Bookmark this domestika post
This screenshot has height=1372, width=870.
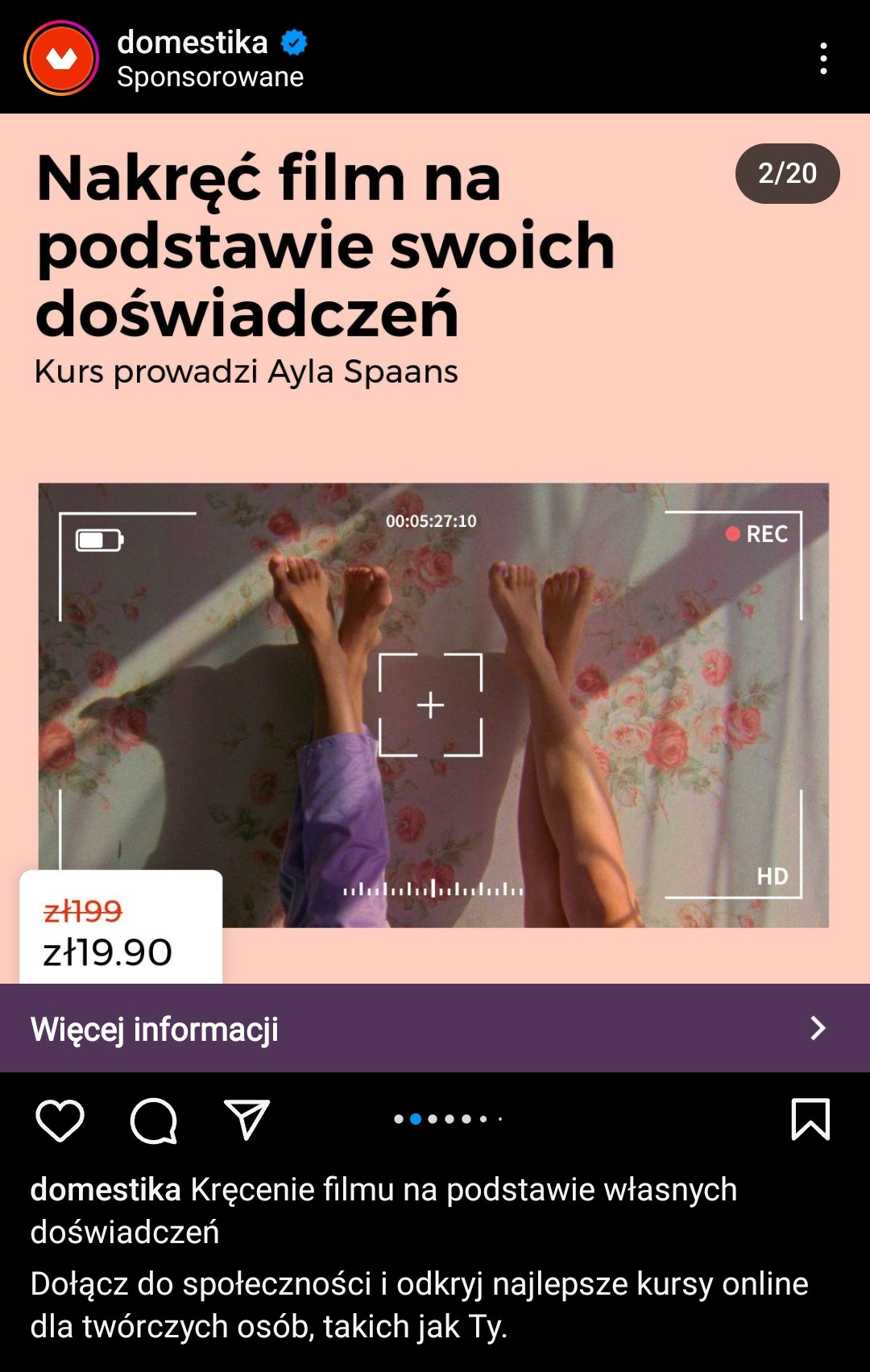[x=810, y=1120]
